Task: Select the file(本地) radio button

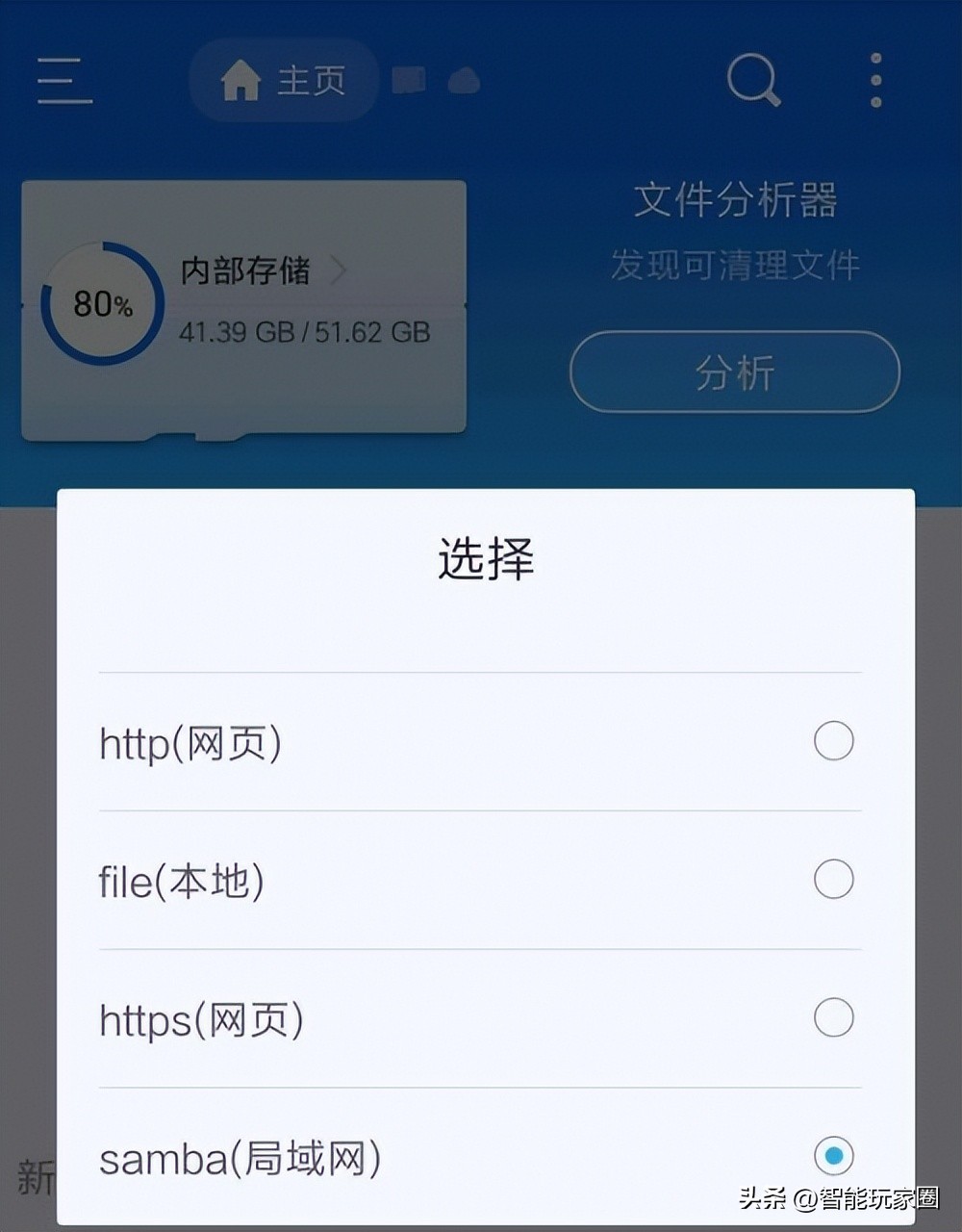Action: (x=833, y=879)
